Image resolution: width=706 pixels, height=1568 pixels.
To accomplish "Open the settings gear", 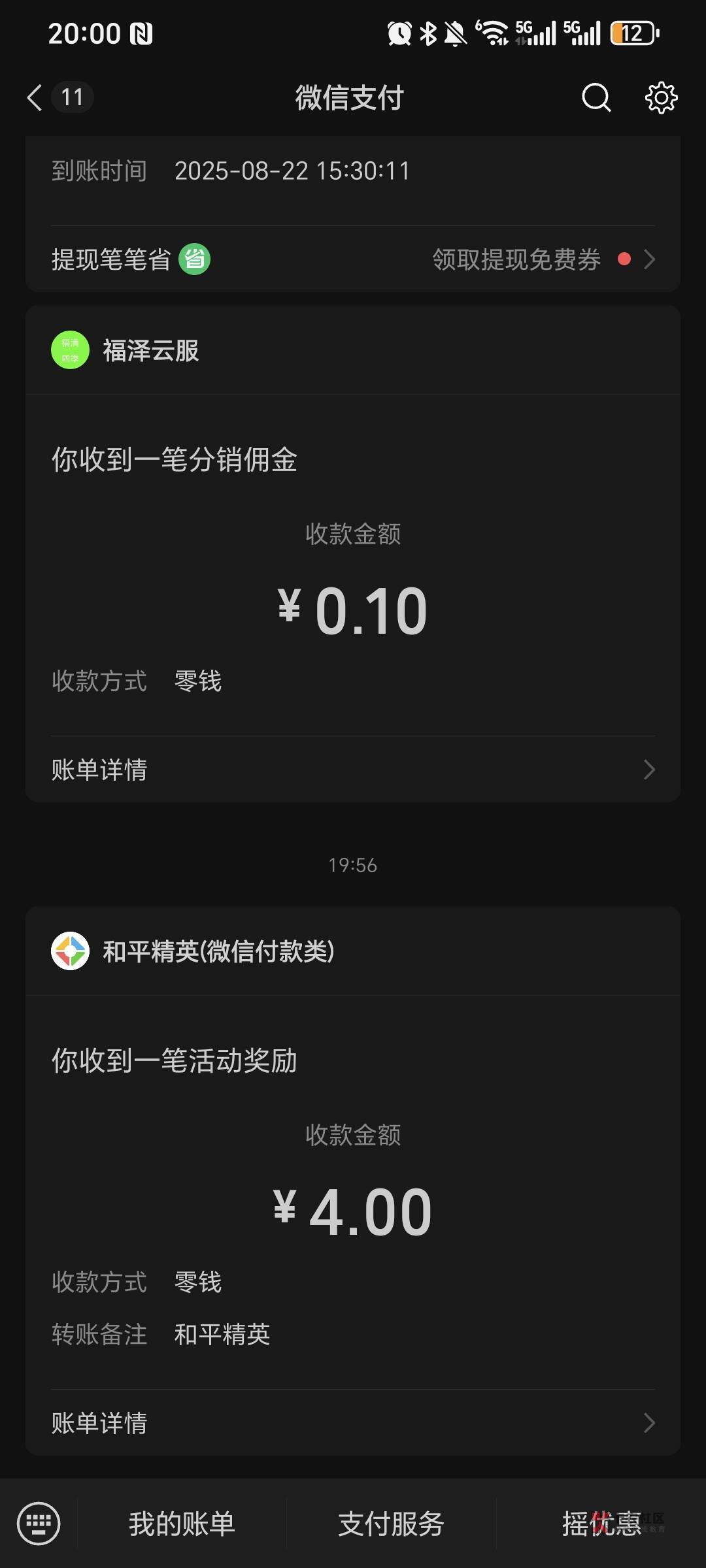I will click(661, 98).
